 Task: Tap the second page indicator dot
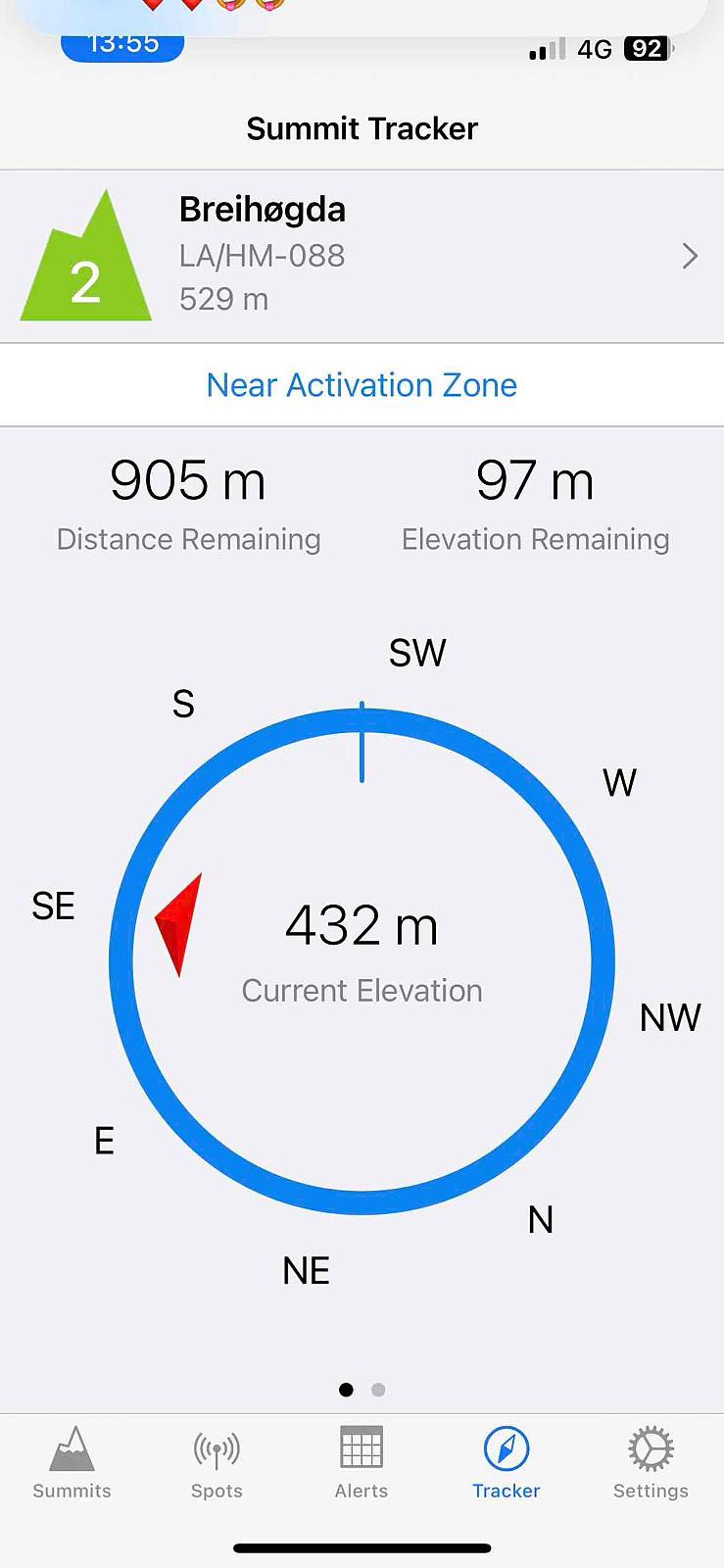(x=379, y=1390)
